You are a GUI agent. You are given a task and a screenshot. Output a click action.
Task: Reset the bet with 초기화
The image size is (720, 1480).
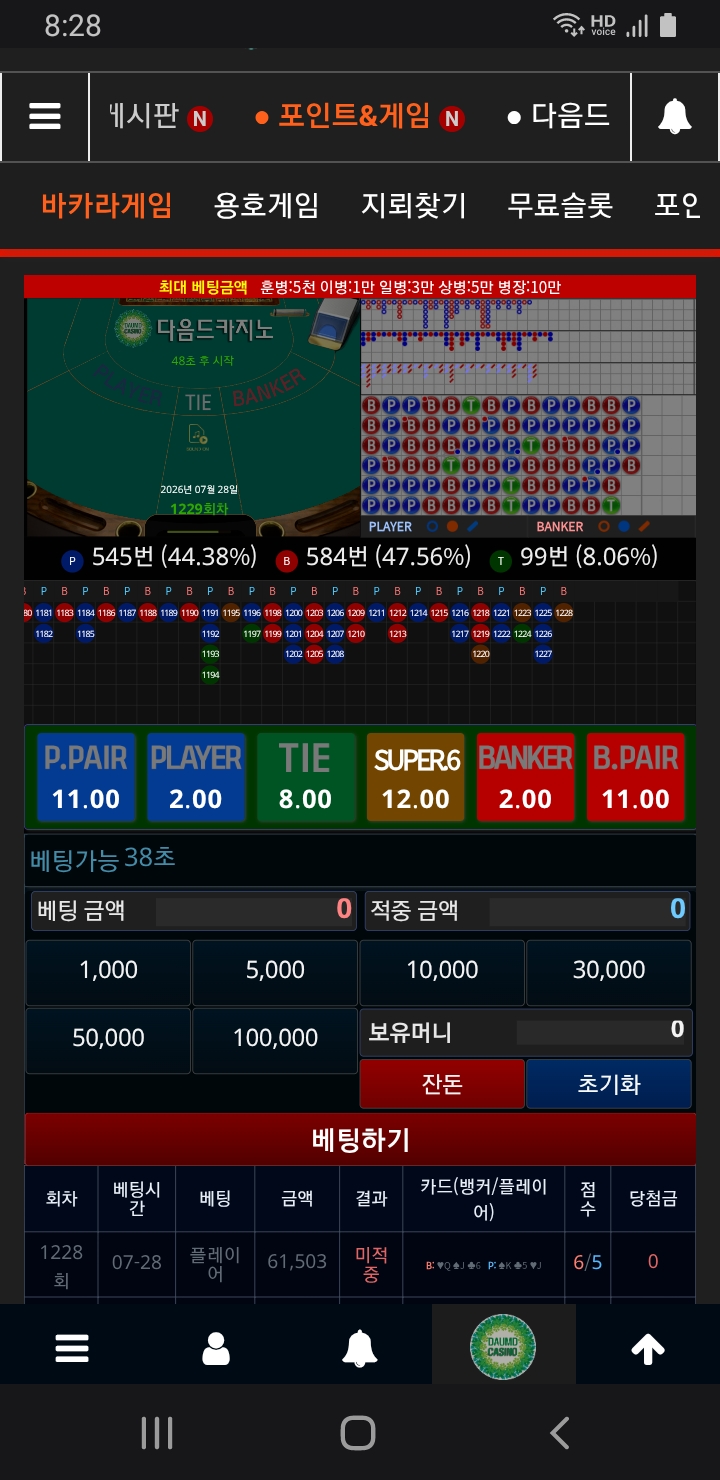pos(609,1084)
